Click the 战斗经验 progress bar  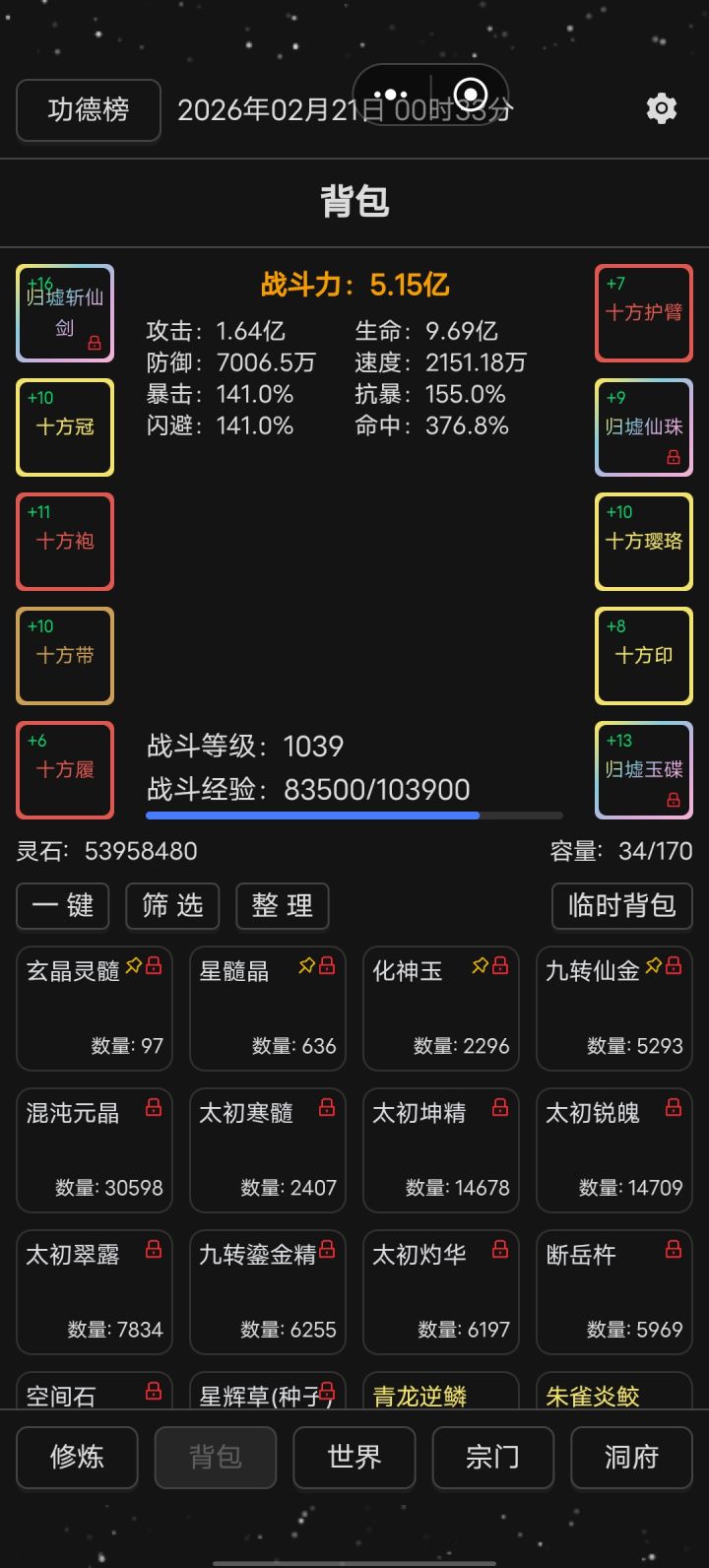click(x=354, y=816)
